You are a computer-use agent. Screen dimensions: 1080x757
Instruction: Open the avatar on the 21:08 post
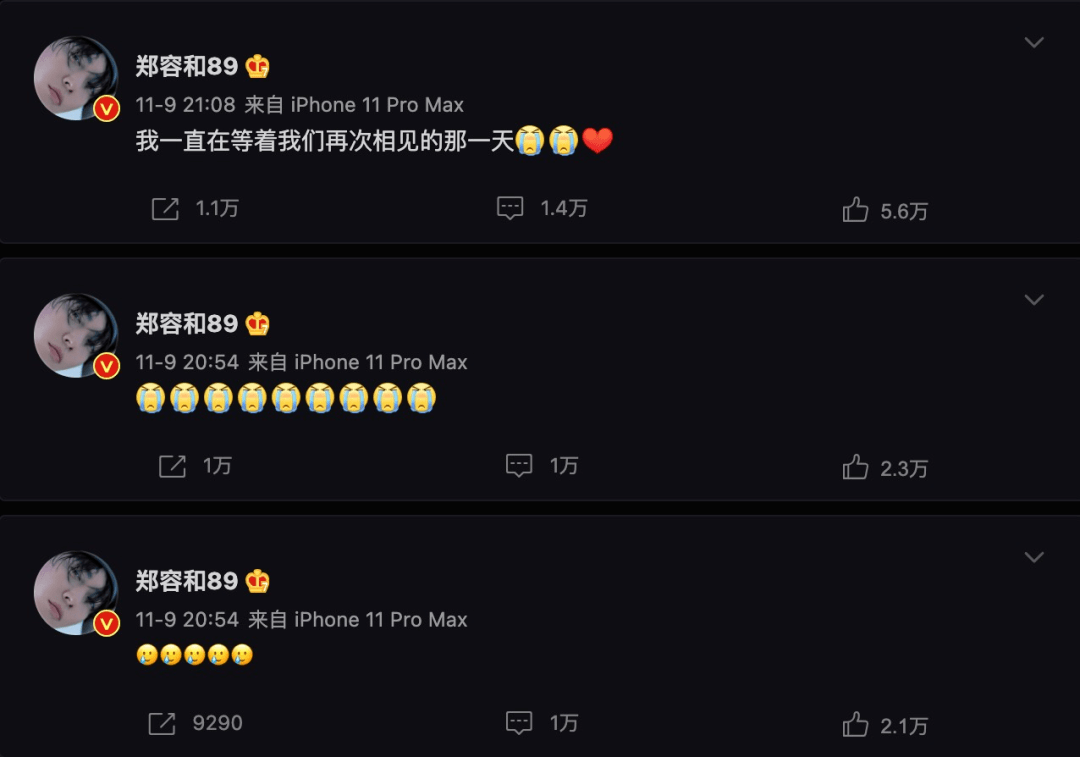pyautogui.click(x=76, y=78)
